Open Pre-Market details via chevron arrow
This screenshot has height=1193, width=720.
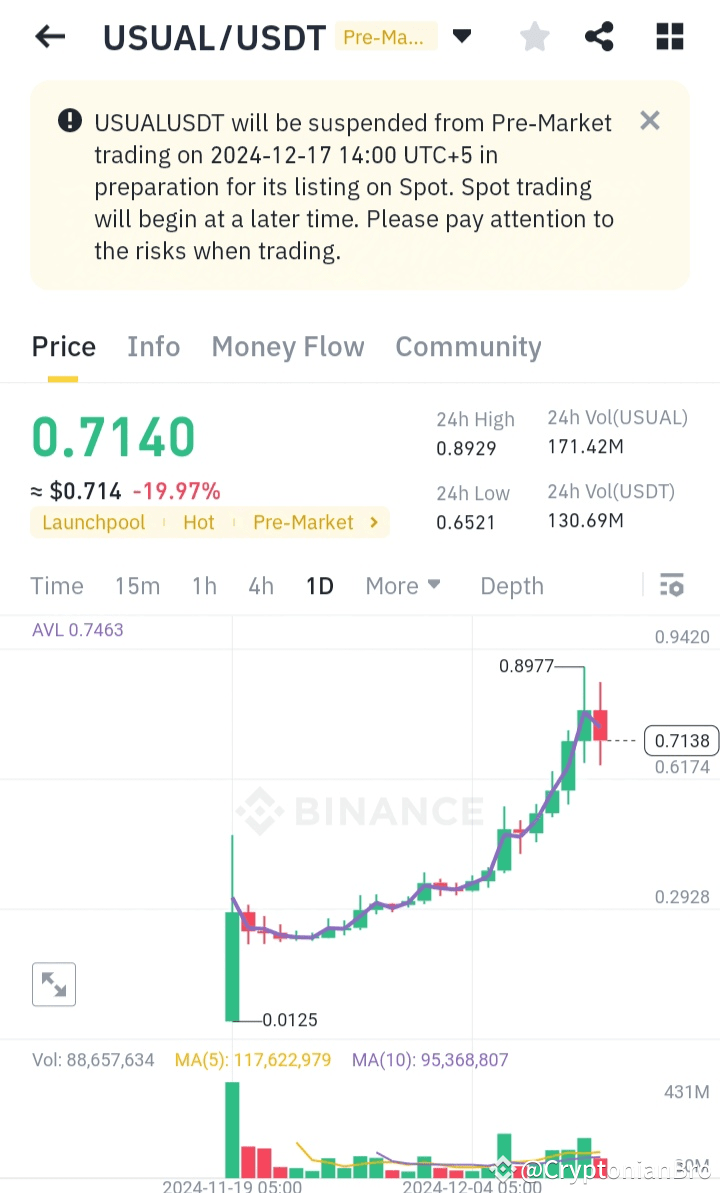click(x=374, y=522)
